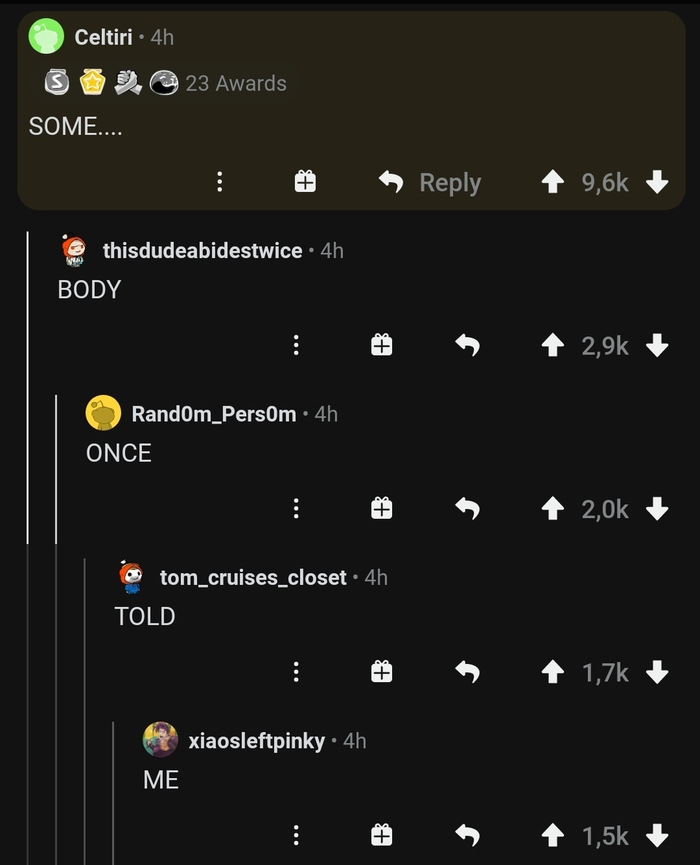Reply to xiaosleftpinky's ME comment

[x=467, y=835]
